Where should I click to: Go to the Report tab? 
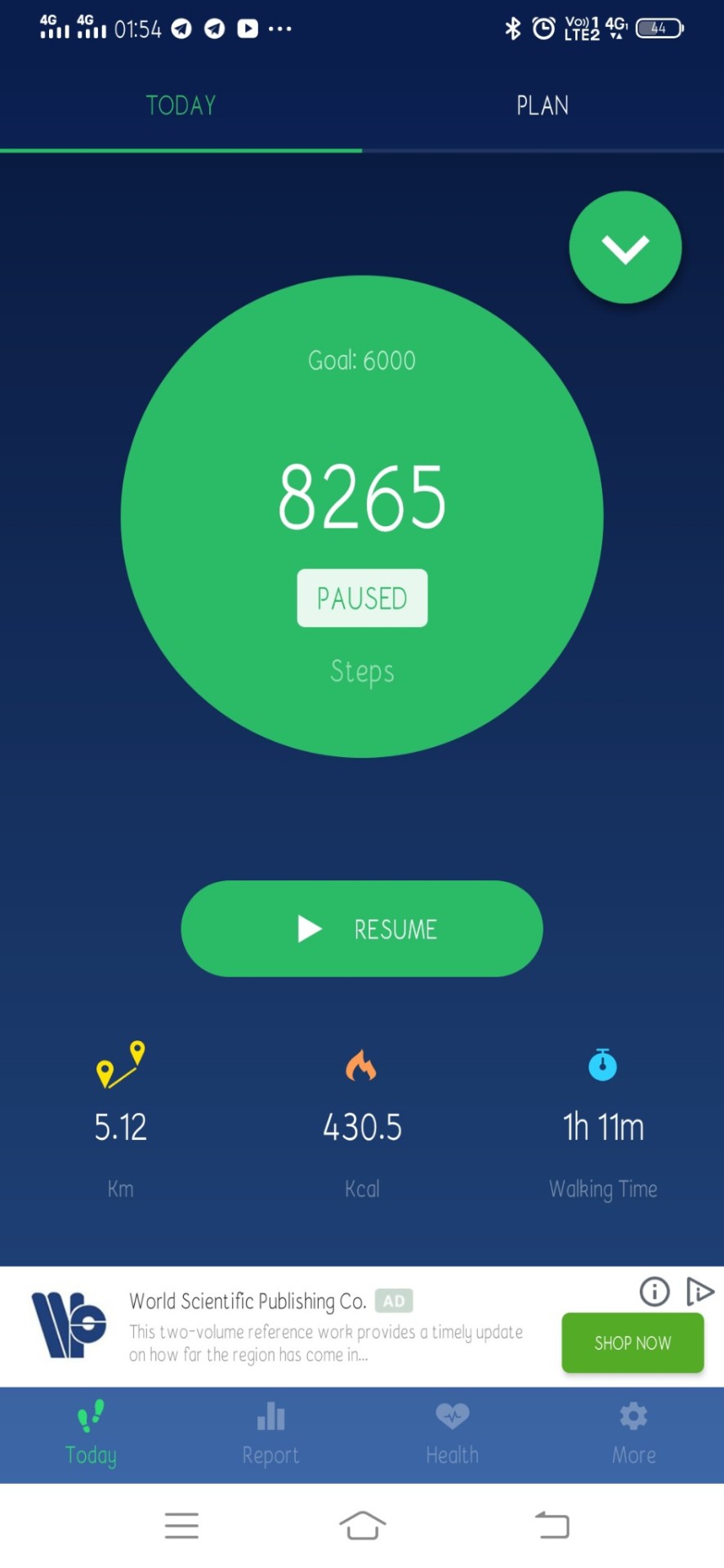point(270,1435)
